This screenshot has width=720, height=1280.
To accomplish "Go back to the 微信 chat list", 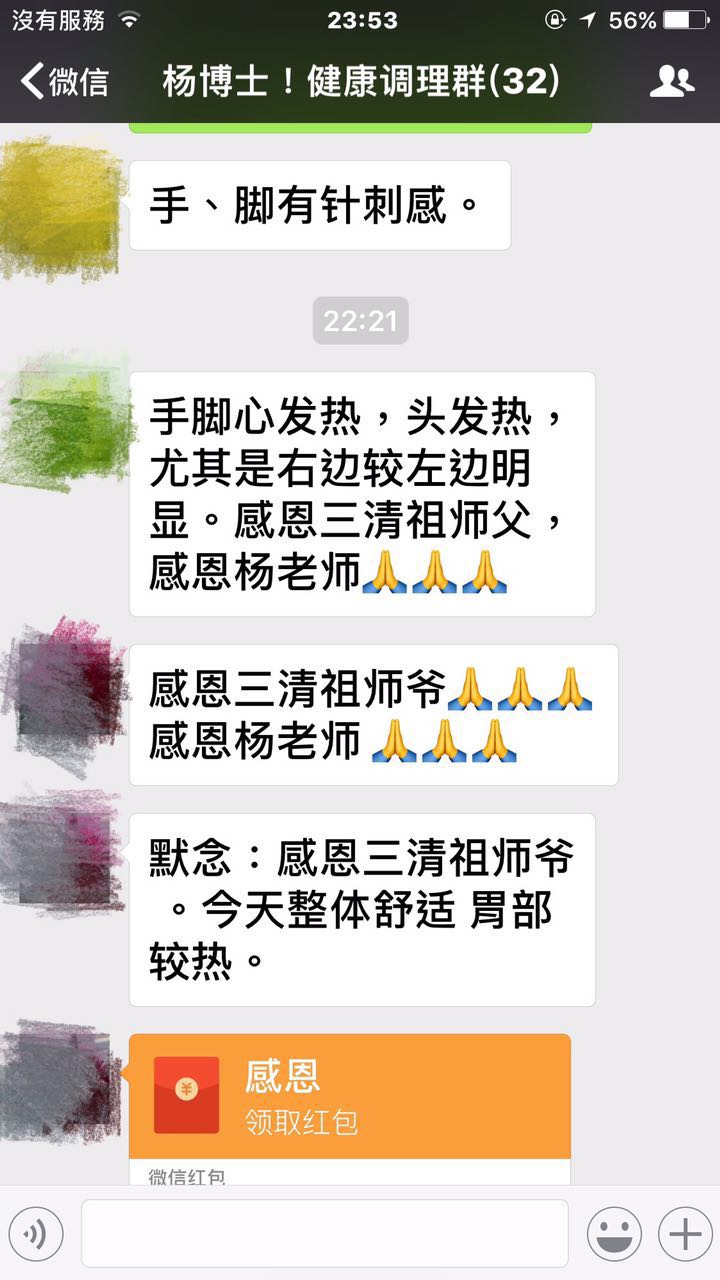I will pos(65,81).
